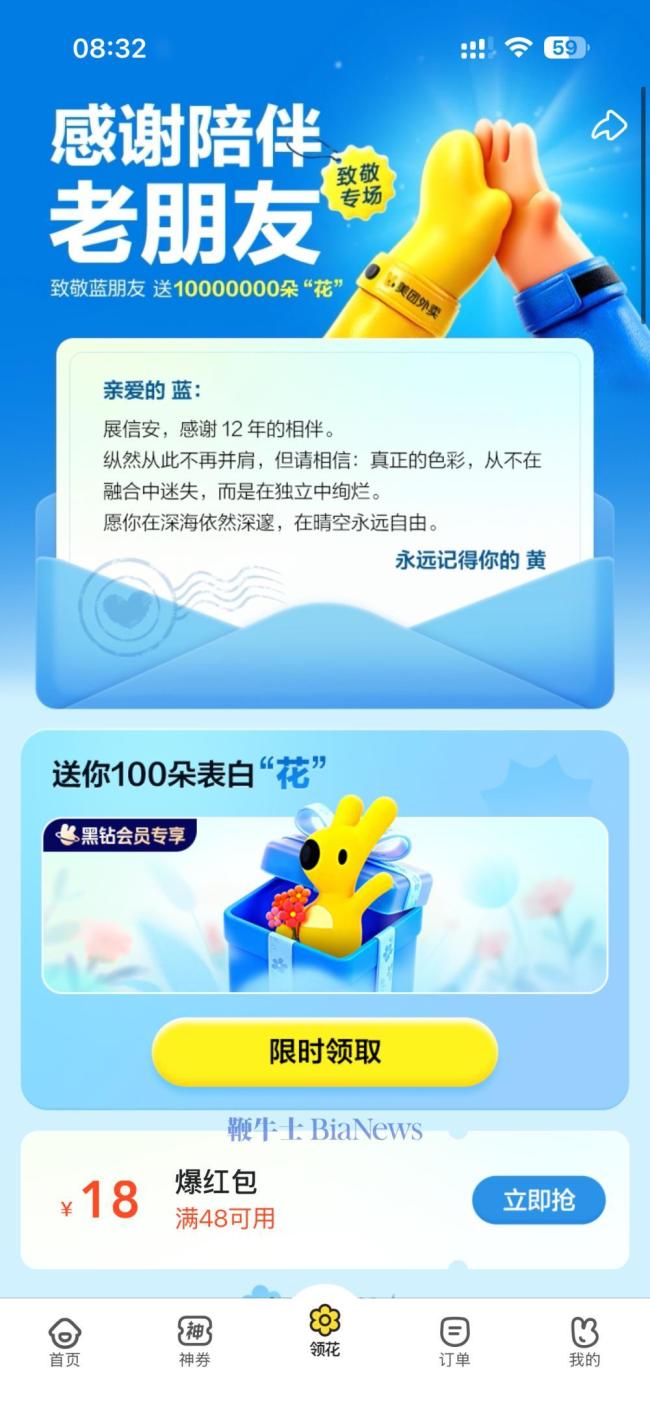Open the 黑钻会员专享 gift box banner

click(x=325, y=905)
